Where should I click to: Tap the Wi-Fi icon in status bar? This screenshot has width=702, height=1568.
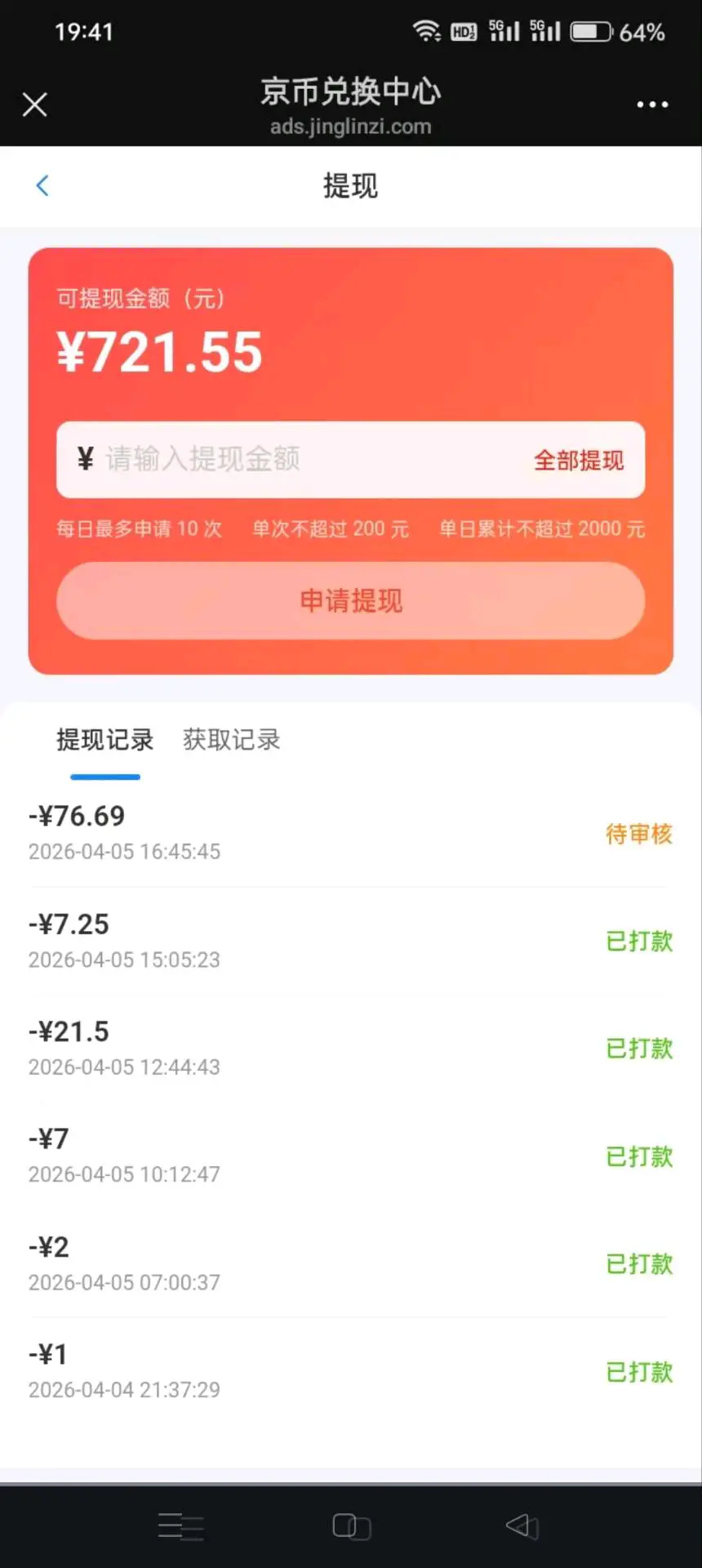coord(428,29)
